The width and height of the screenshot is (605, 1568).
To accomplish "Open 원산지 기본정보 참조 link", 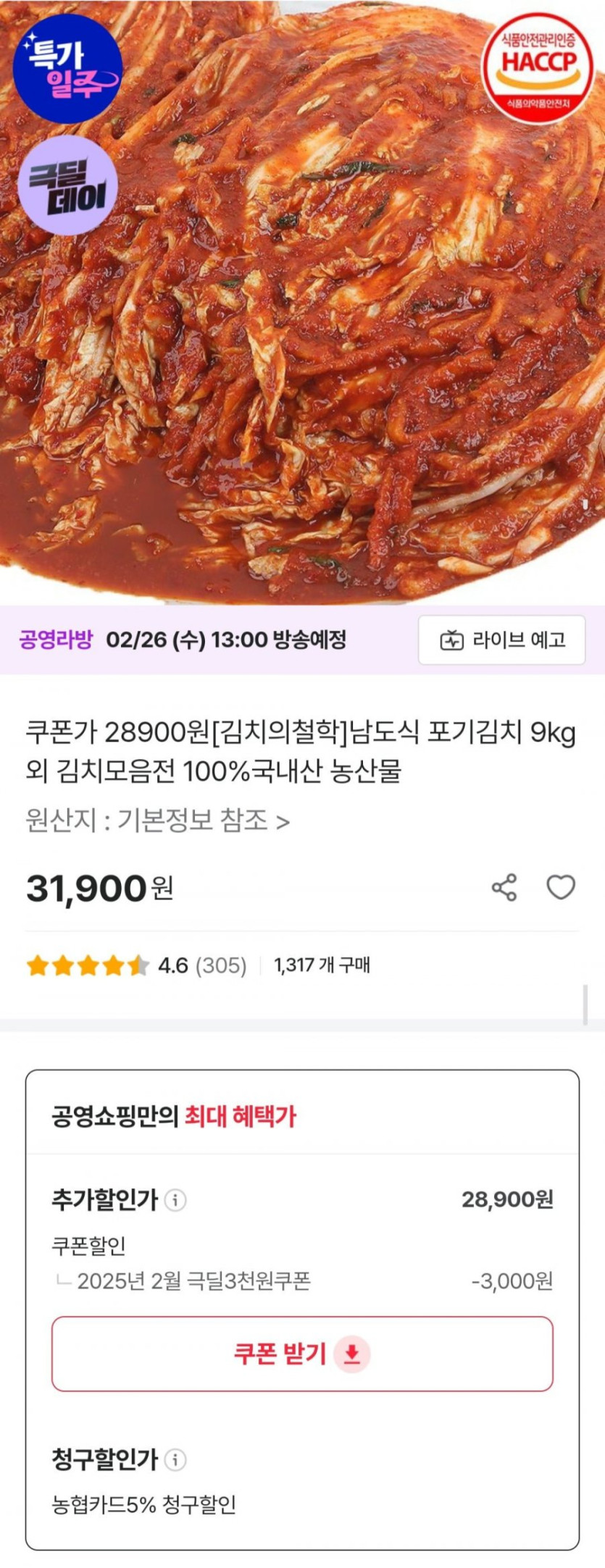I will [x=158, y=821].
